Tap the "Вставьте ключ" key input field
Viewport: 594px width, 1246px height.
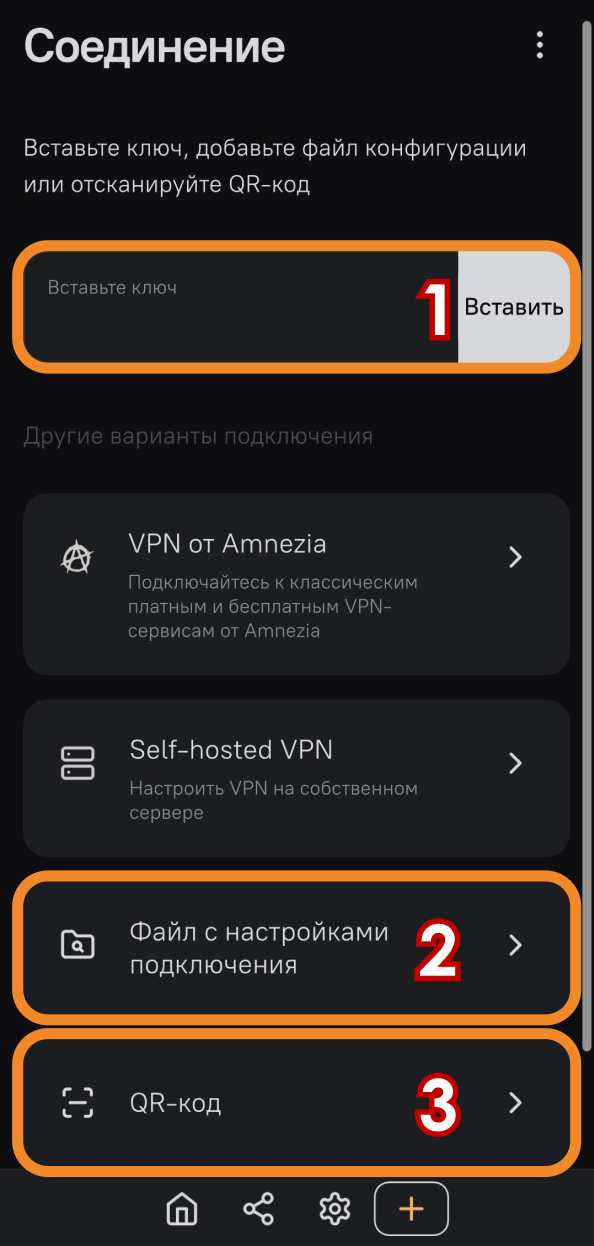241,307
